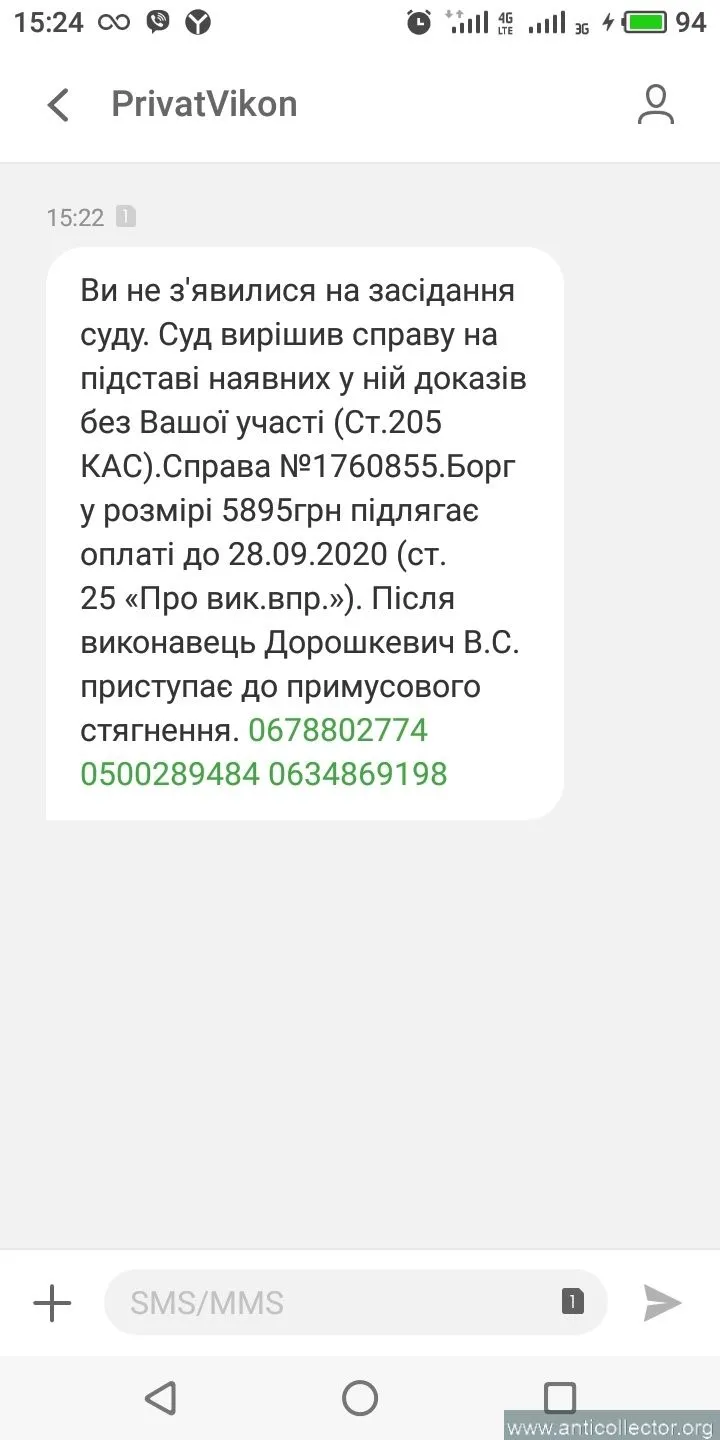The image size is (720, 1440).
Task: Call phone number 0678802774
Action: coord(338,730)
